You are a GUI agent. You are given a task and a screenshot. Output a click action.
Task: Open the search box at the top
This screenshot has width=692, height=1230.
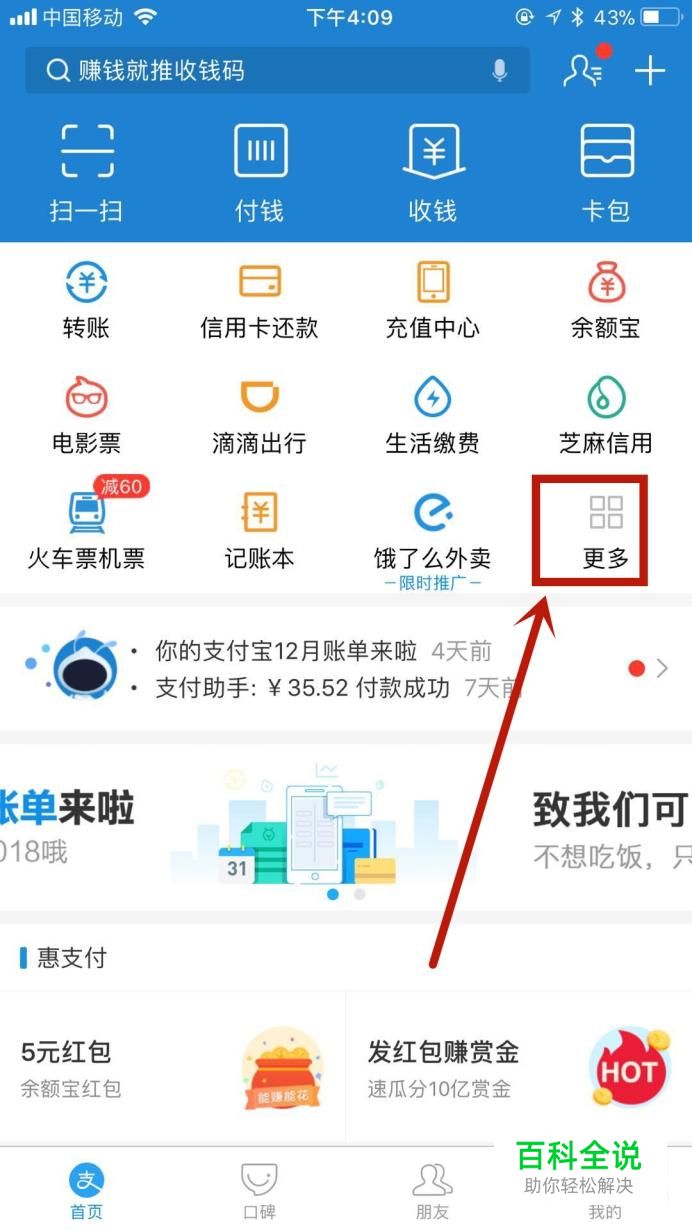click(277, 70)
